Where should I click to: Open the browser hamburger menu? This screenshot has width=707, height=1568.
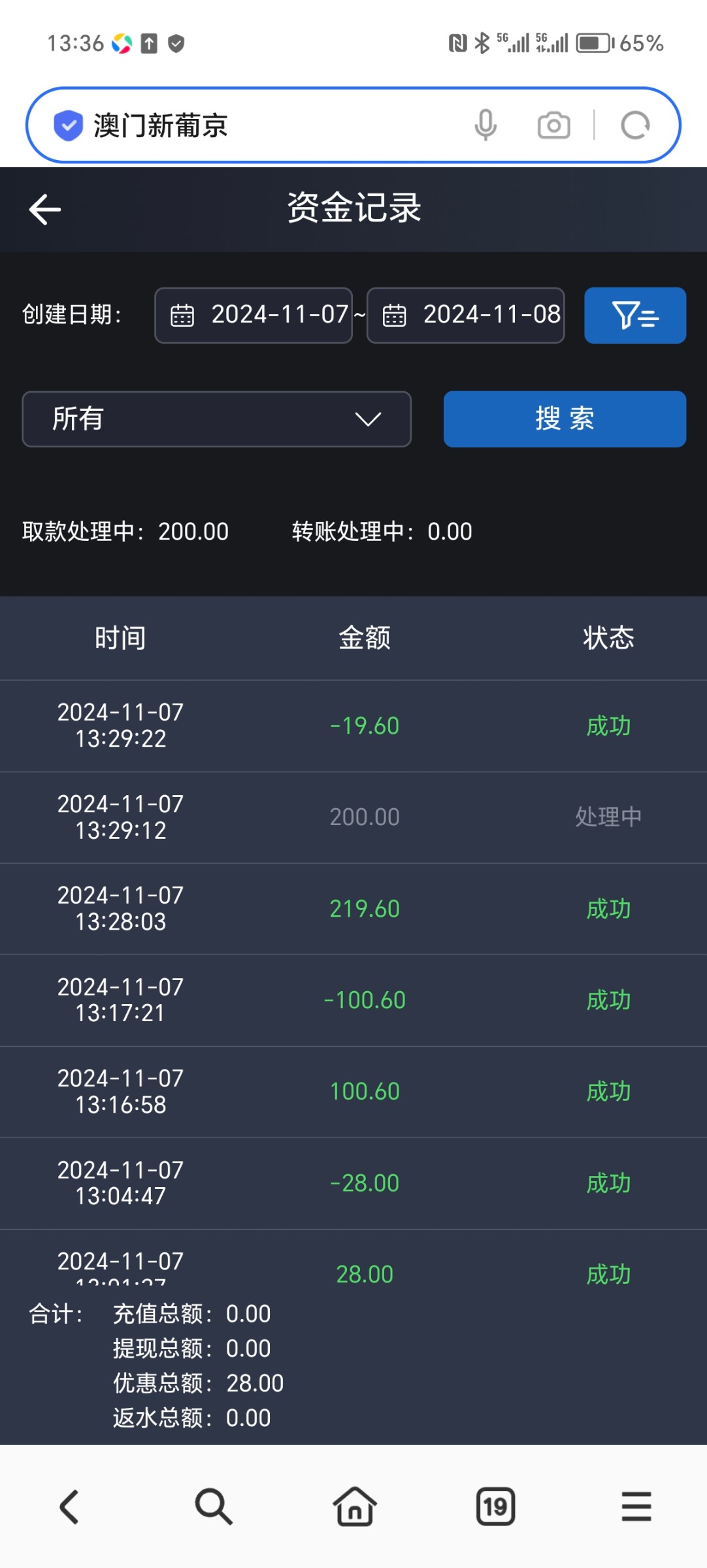pos(636,1507)
